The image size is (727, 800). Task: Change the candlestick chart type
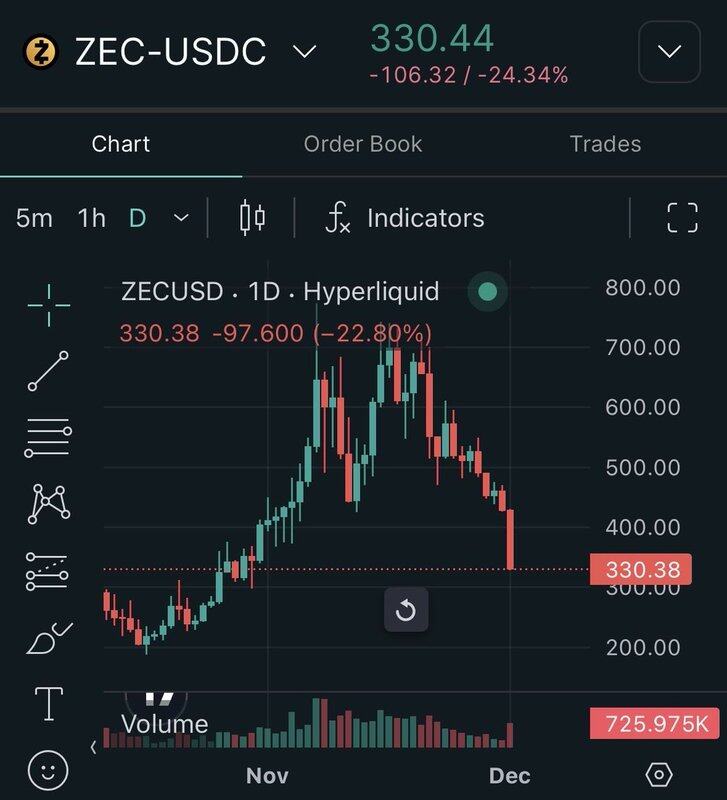[x=252, y=218]
